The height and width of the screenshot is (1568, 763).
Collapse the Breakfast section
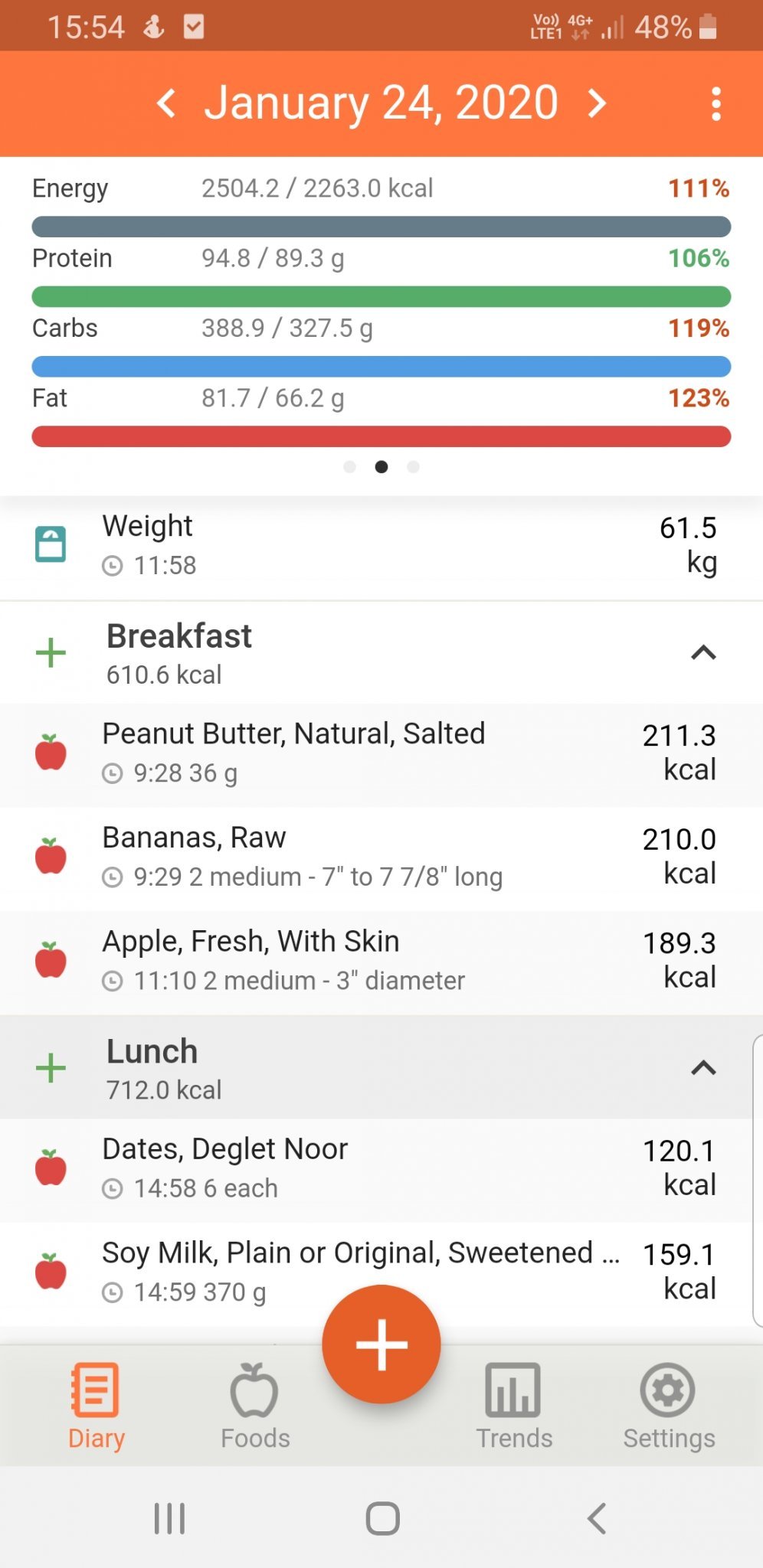[x=703, y=653]
